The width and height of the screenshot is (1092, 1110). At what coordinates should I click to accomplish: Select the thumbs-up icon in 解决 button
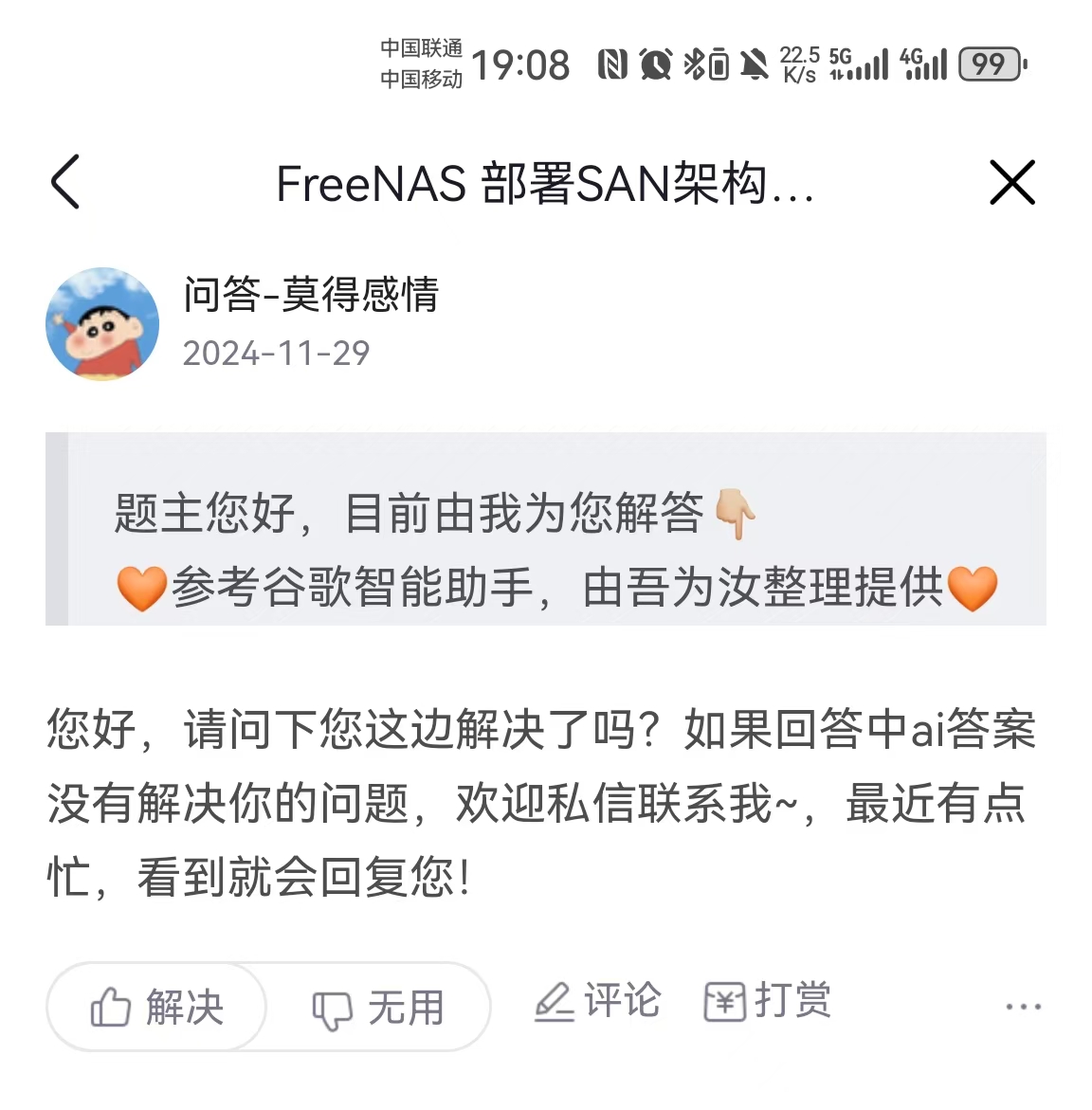[111, 1008]
